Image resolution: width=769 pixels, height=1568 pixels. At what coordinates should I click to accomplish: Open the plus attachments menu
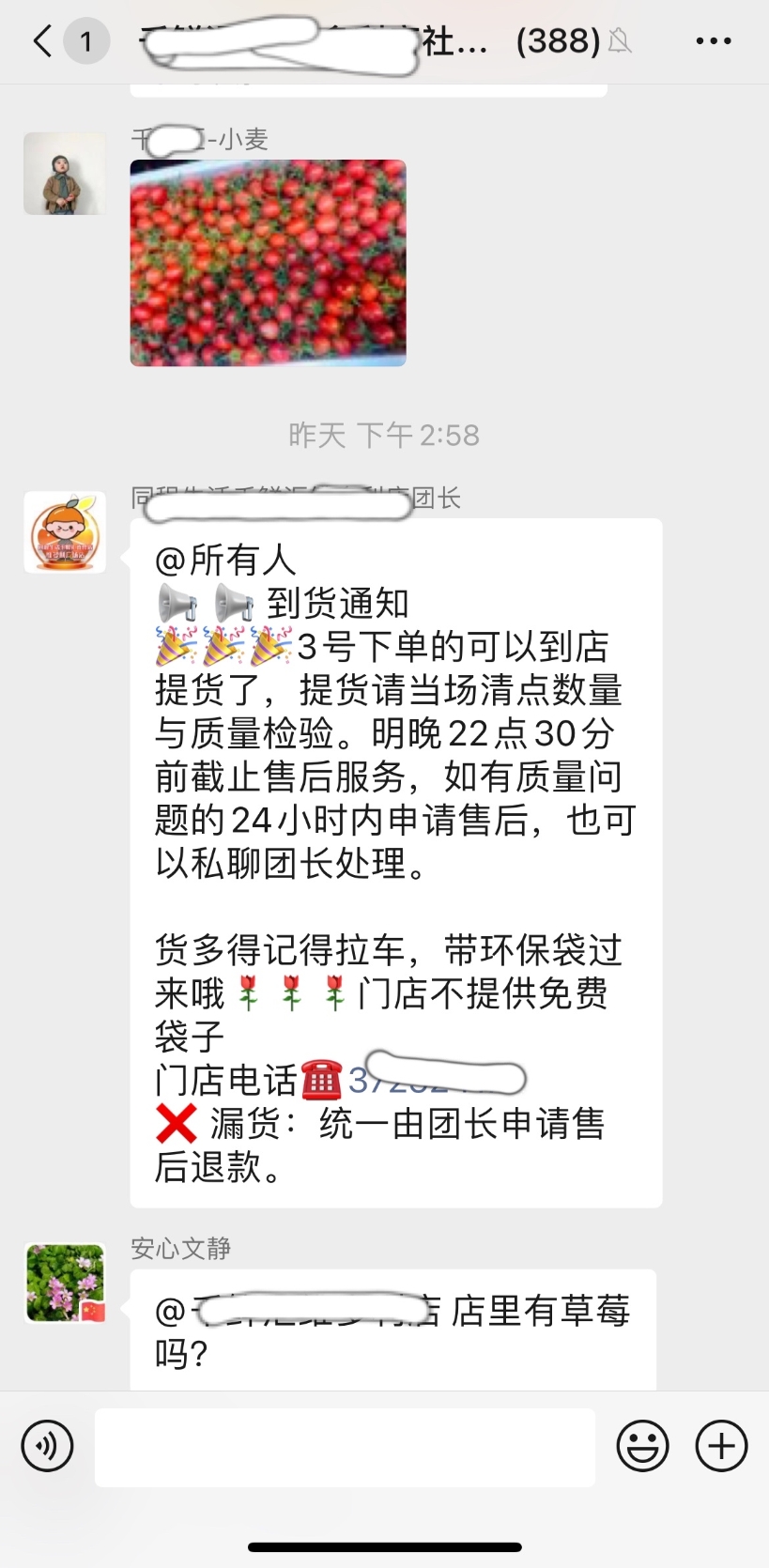[x=721, y=1446]
